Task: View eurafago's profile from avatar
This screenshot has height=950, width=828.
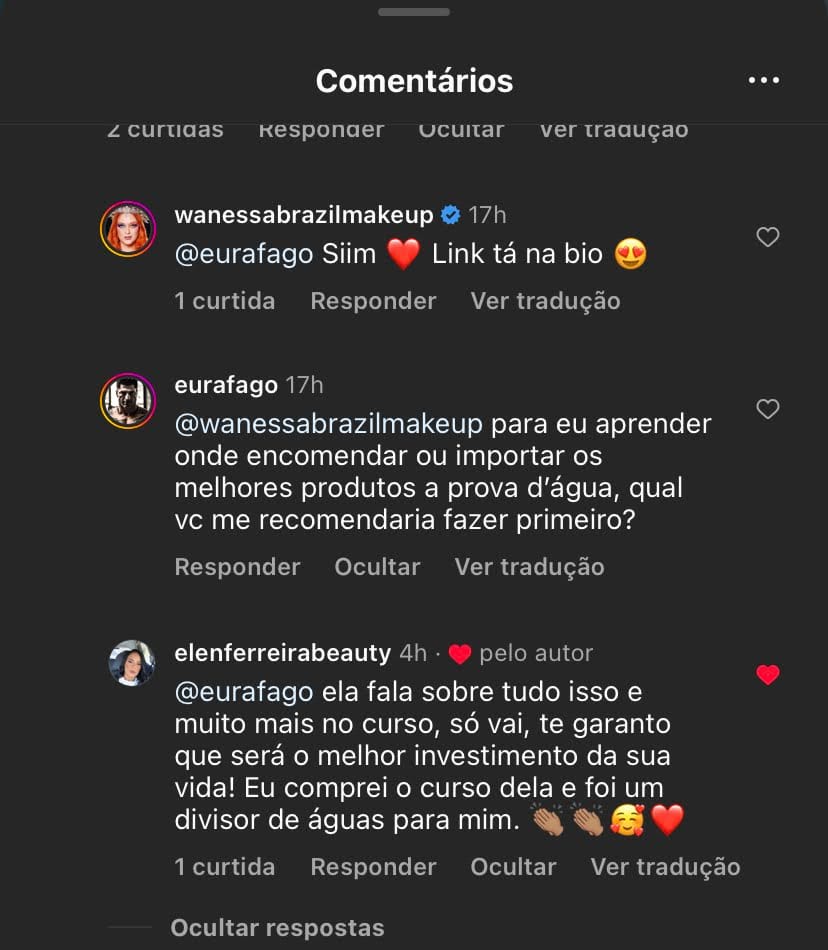Action: click(128, 401)
